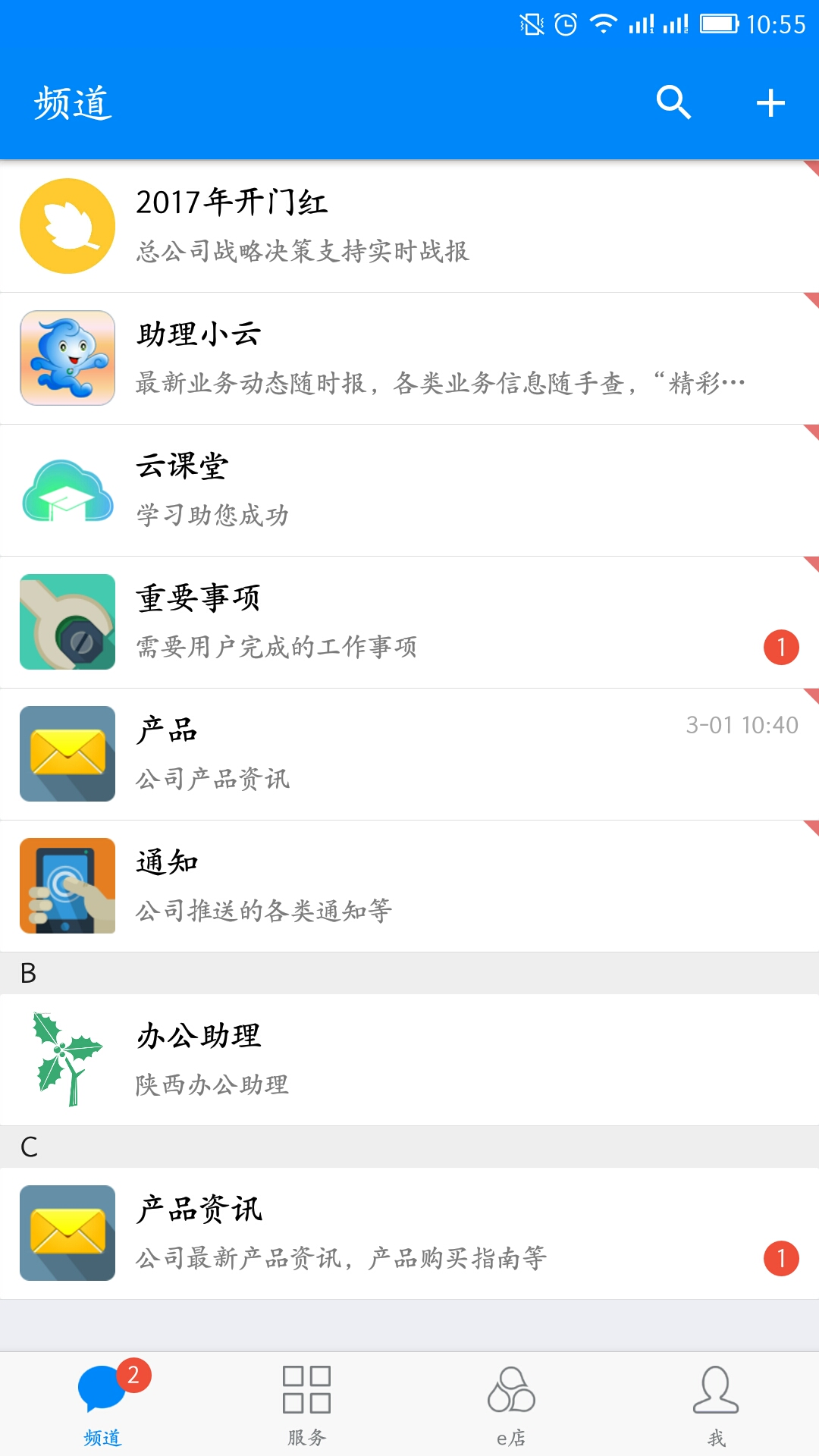Open the 产品资讯 channel
This screenshot has height=1456, width=819.
click(409, 1233)
